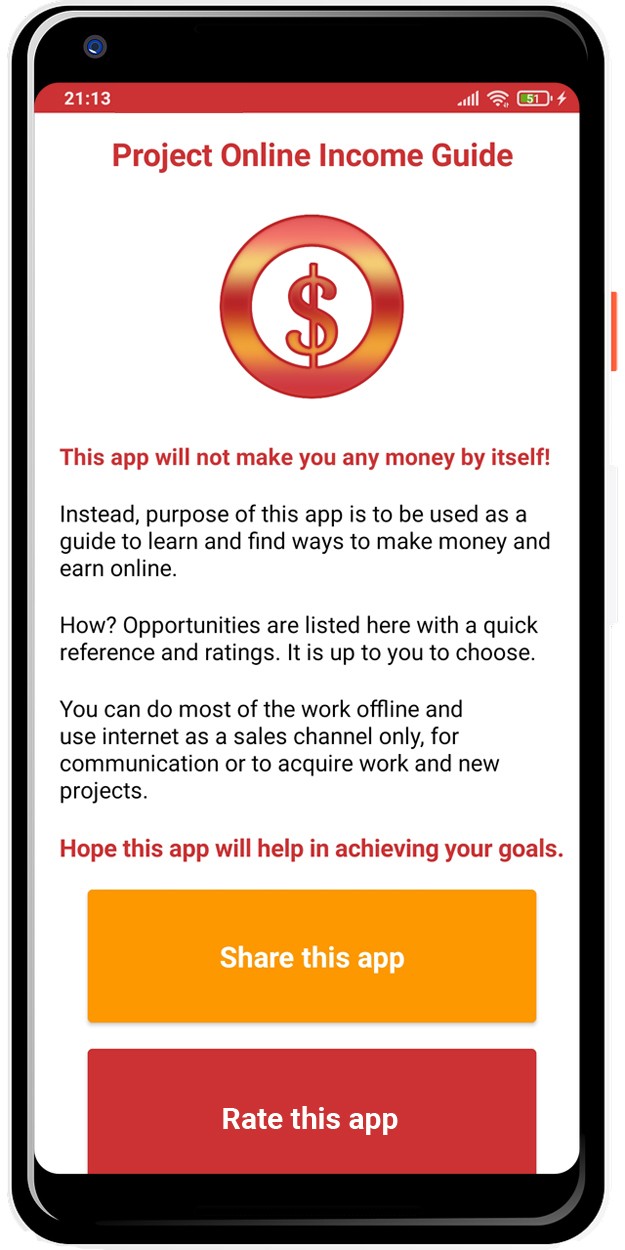Image resolution: width=625 pixels, height=1250 pixels.
Task: Tap the Share this app button
Action: click(x=312, y=956)
